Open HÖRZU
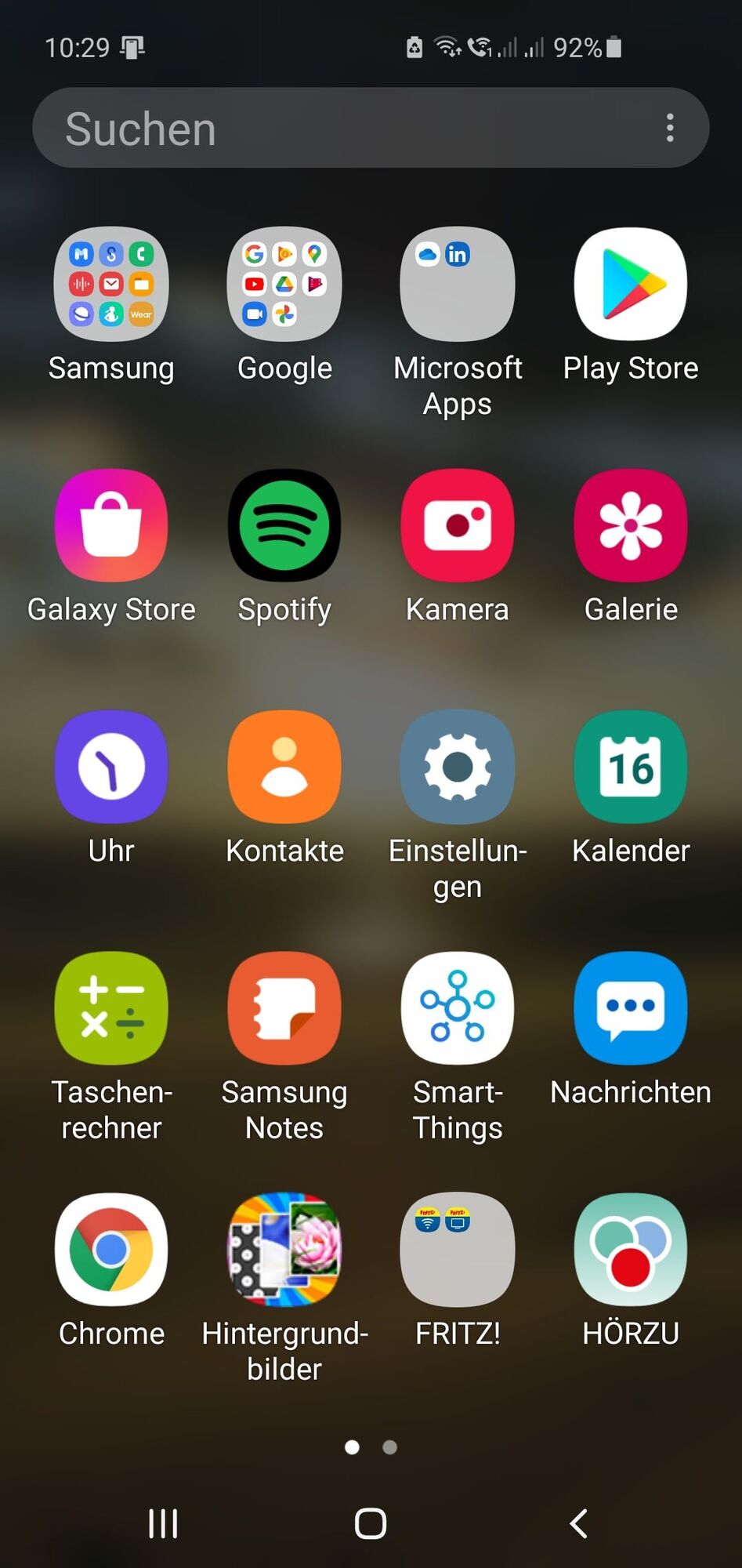The height and width of the screenshot is (1568, 742). click(x=631, y=1250)
